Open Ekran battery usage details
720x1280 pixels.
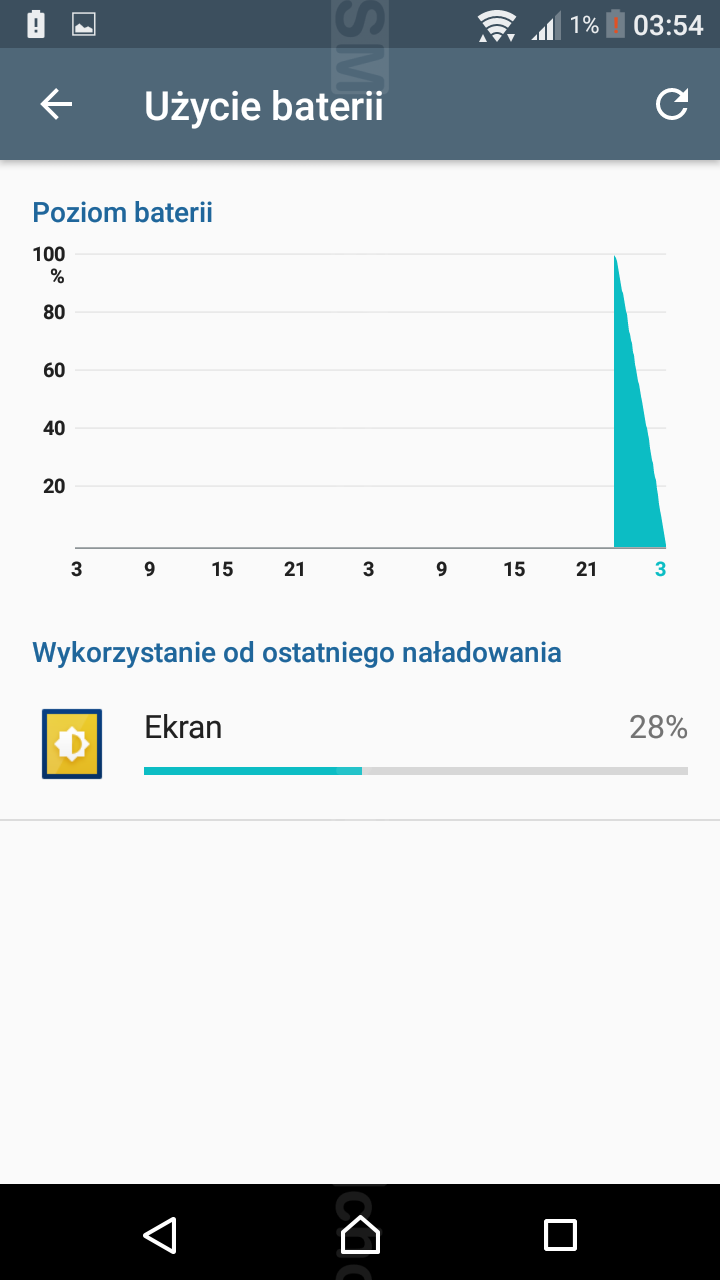tap(360, 744)
